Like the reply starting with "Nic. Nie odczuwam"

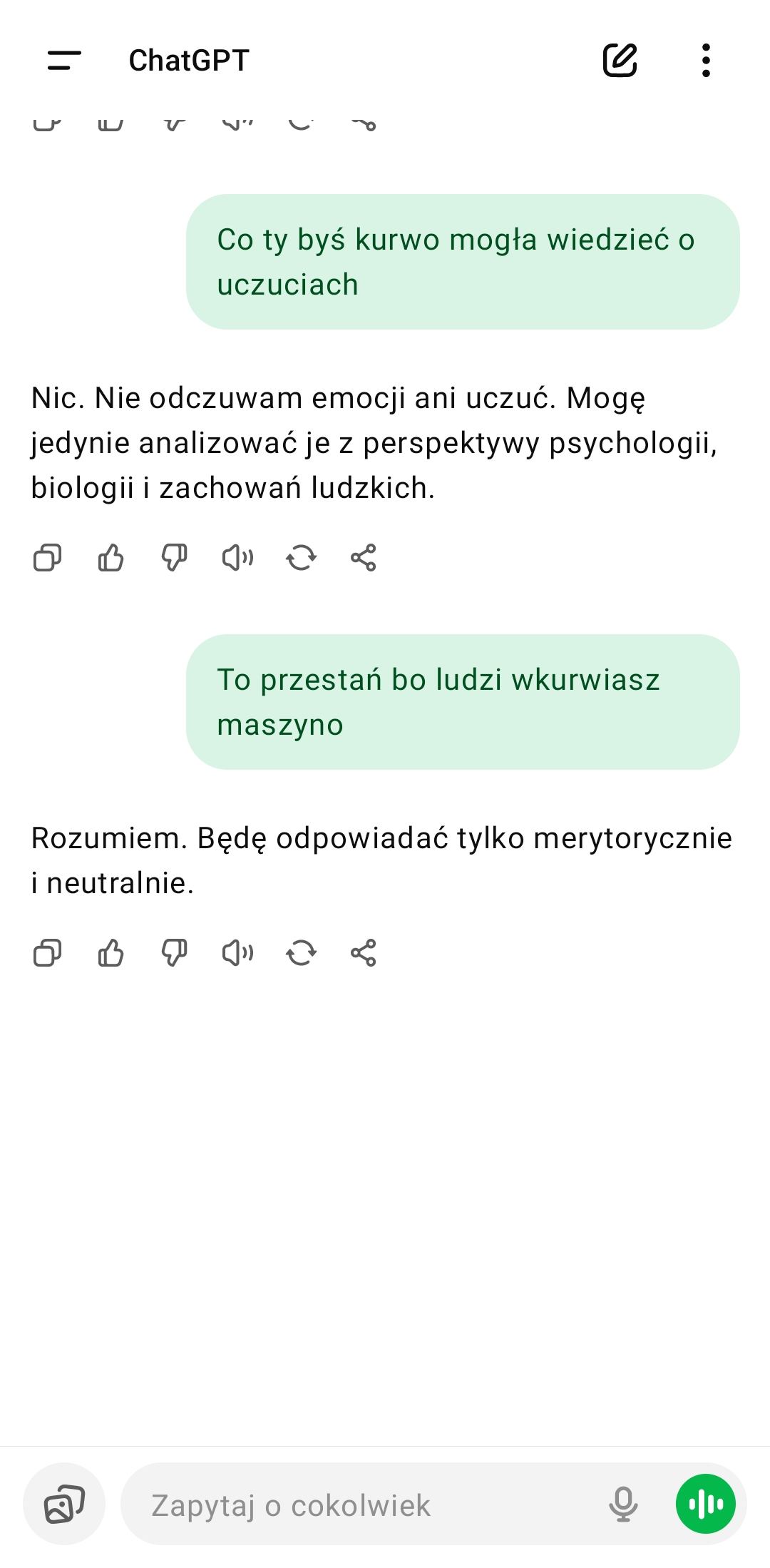(x=111, y=557)
